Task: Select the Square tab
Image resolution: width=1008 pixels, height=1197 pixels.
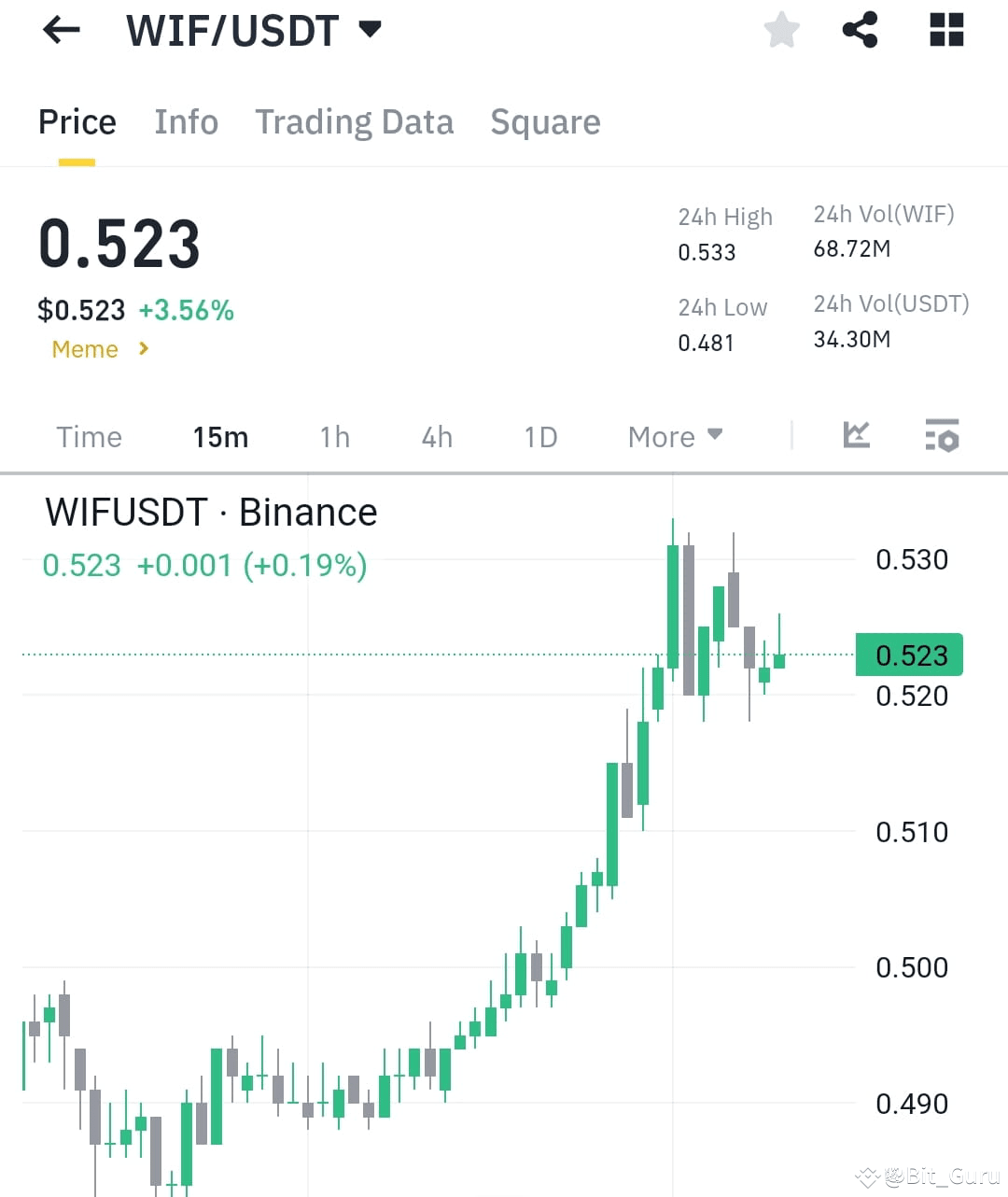Action: coord(545,121)
